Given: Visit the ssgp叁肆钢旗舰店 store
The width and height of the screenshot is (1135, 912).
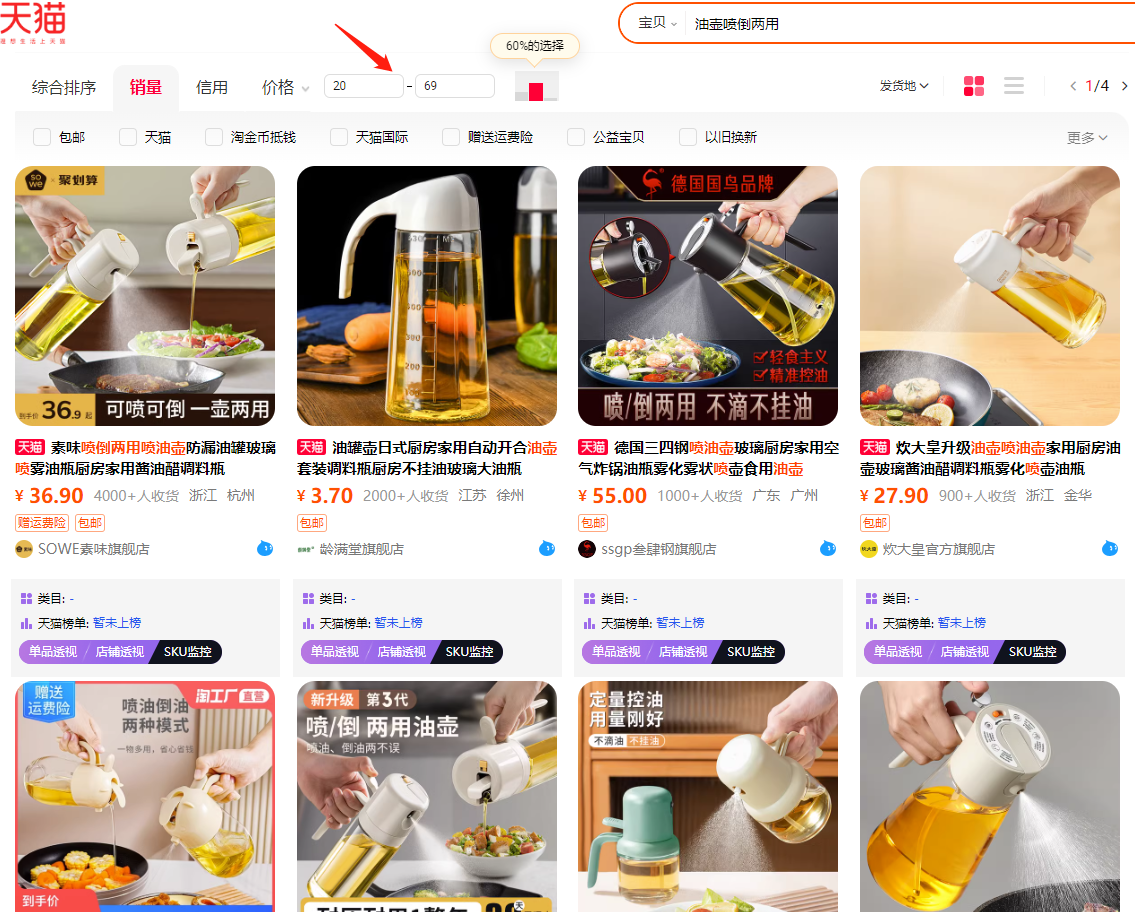Looking at the screenshot, I should [x=658, y=549].
